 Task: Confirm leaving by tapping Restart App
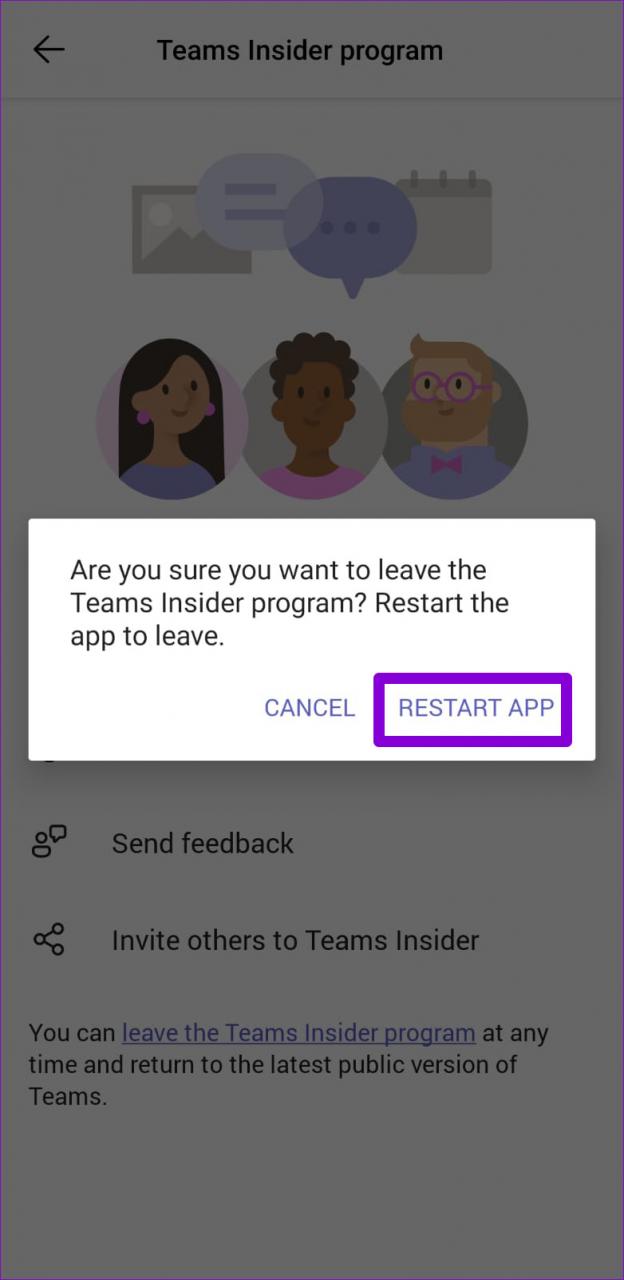point(475,708)
